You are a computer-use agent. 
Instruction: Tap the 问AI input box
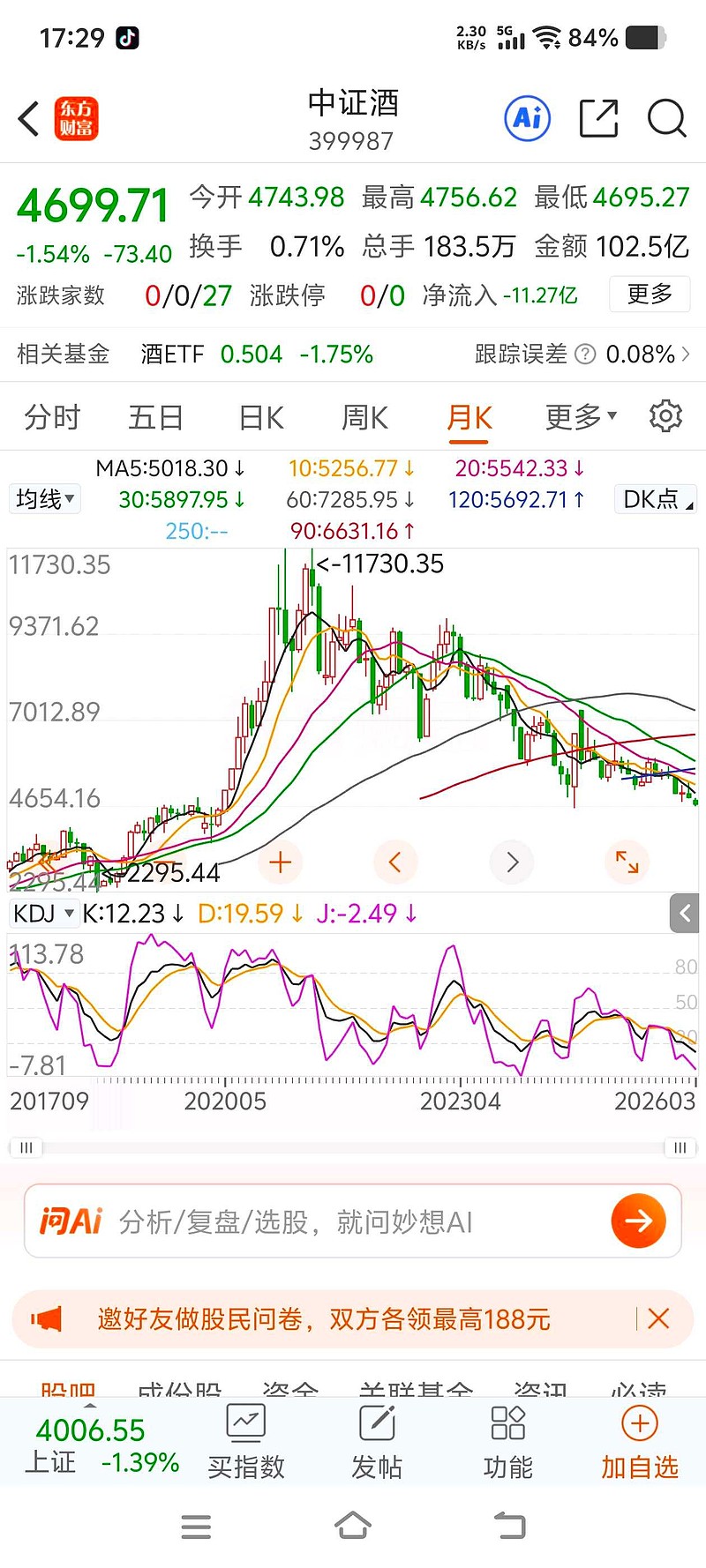click(353, 1221)
